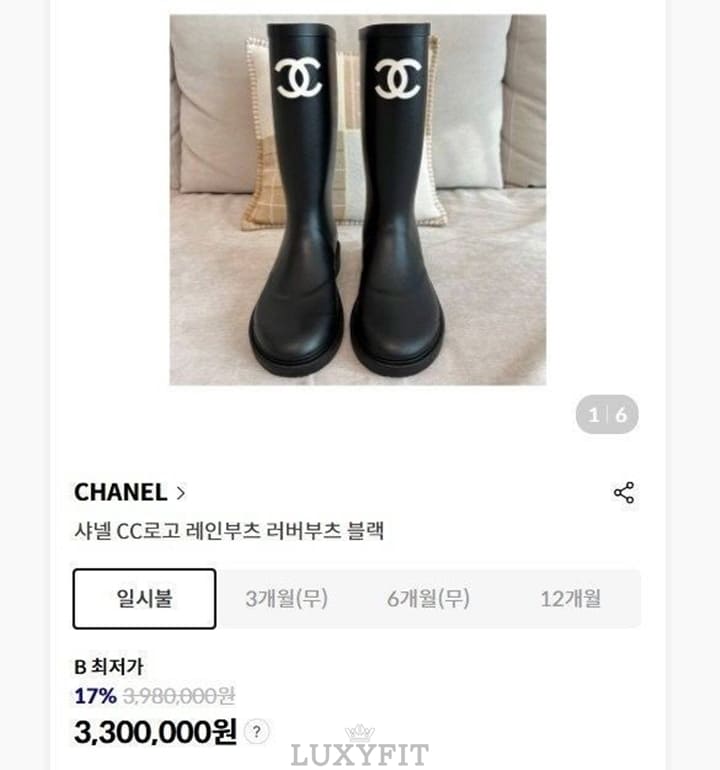Open the price help question mark
The height and width of the screenshot is (770, 720).
point(257,732)
